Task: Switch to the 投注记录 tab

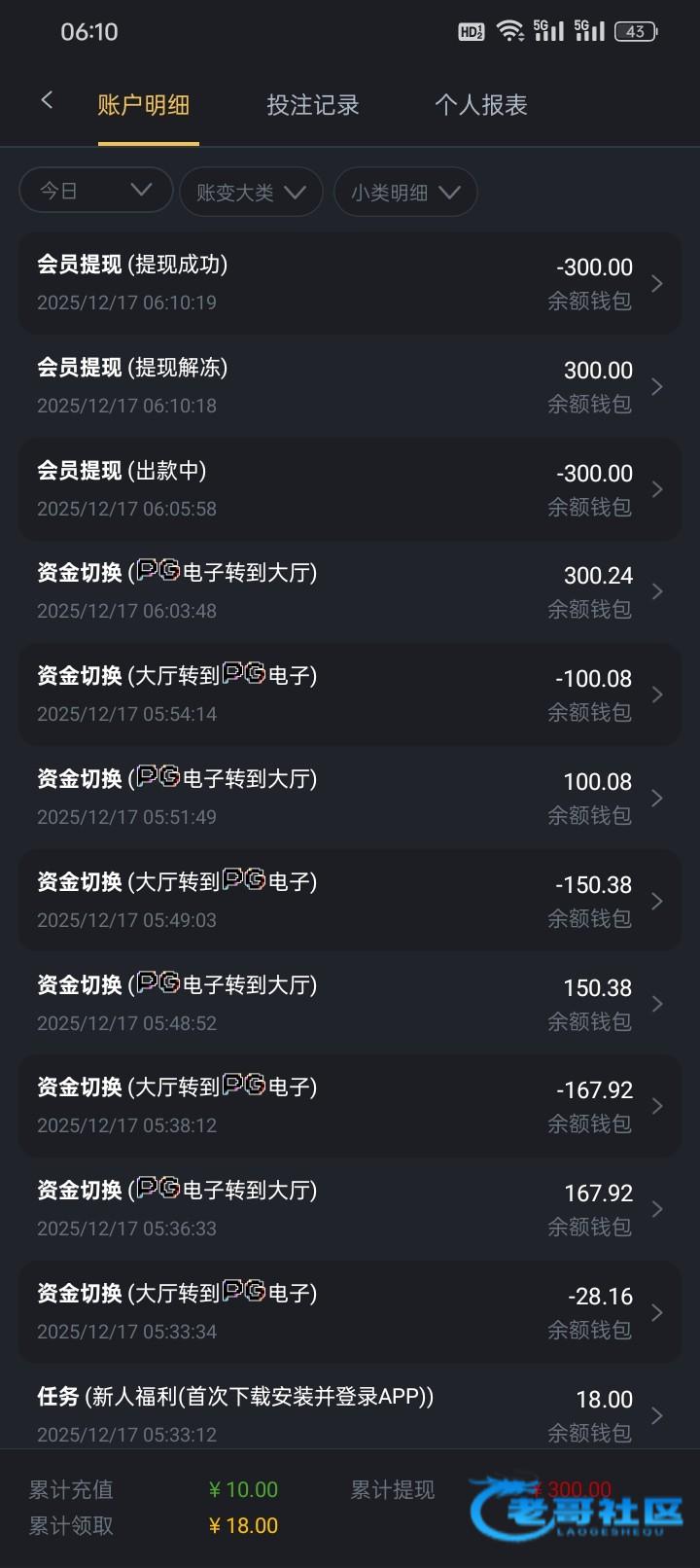Action: click(x=313, y=105)
